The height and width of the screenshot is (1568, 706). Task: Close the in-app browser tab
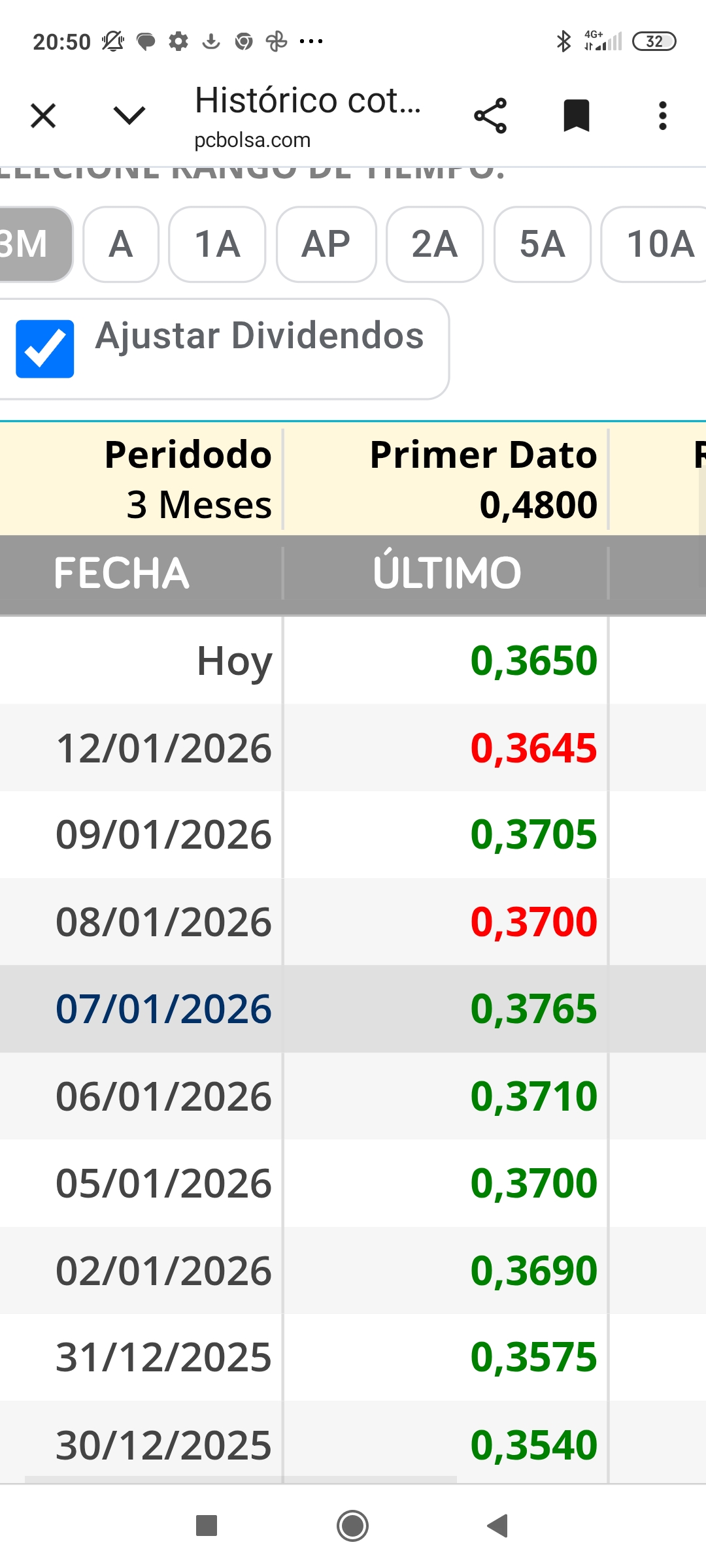(43, 116)
